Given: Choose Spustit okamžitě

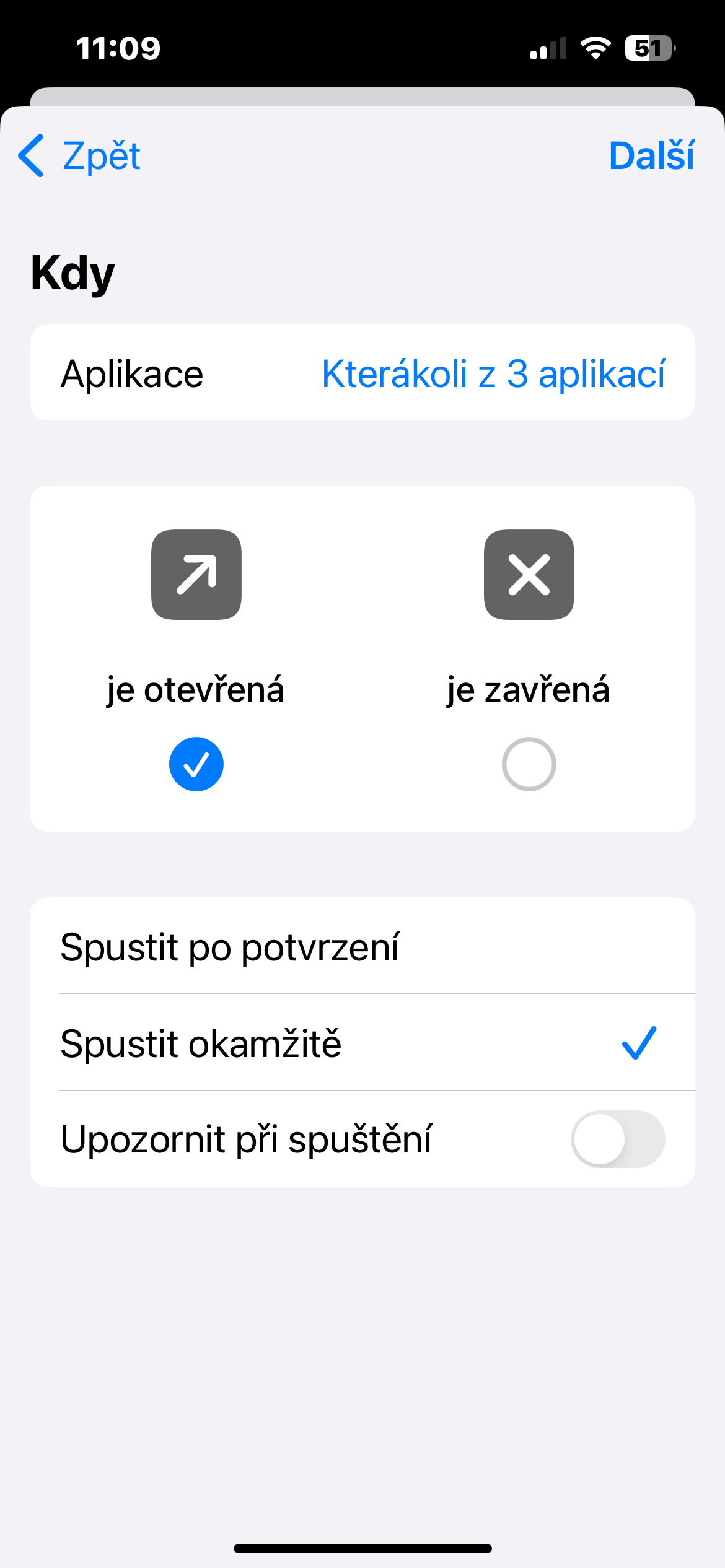Looking at the screenshot, I should (362, 1043).
